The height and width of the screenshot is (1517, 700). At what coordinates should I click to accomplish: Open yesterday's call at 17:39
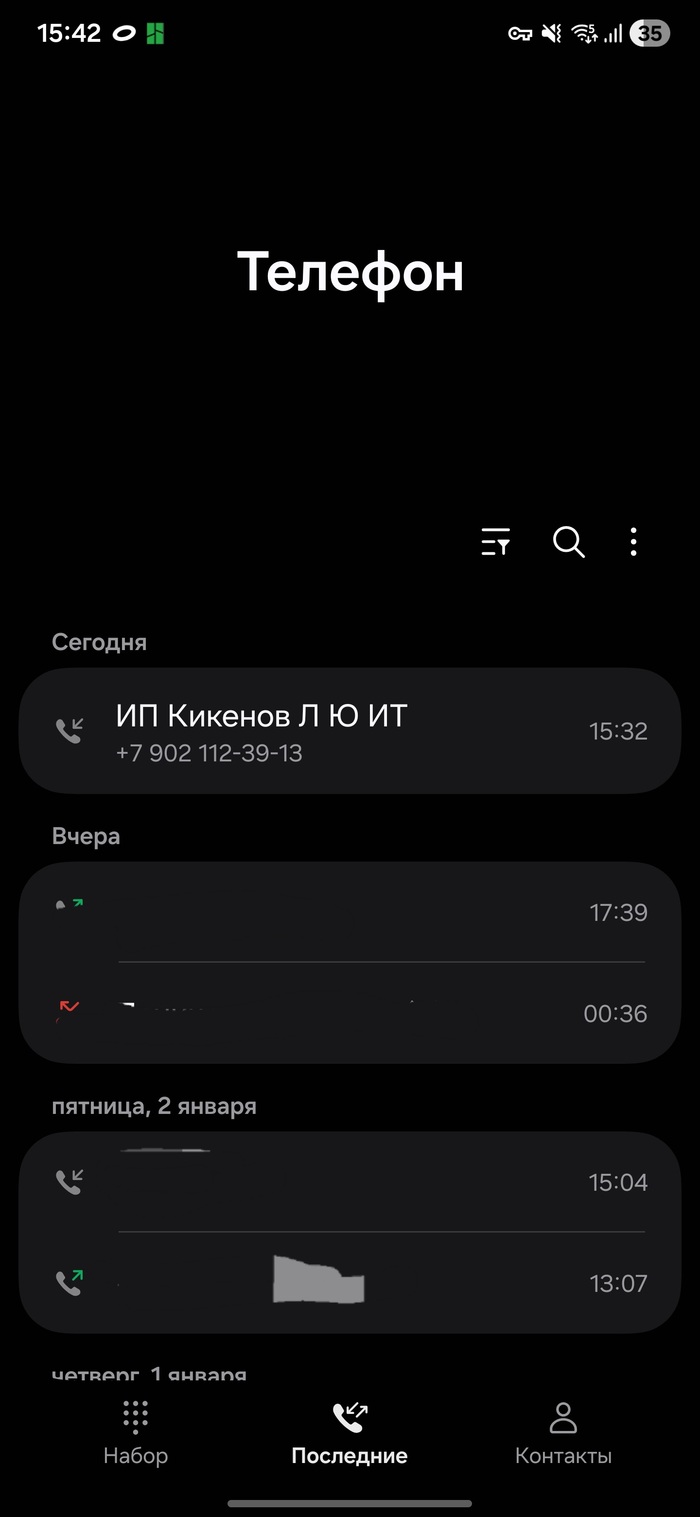[x=350, y=912]
